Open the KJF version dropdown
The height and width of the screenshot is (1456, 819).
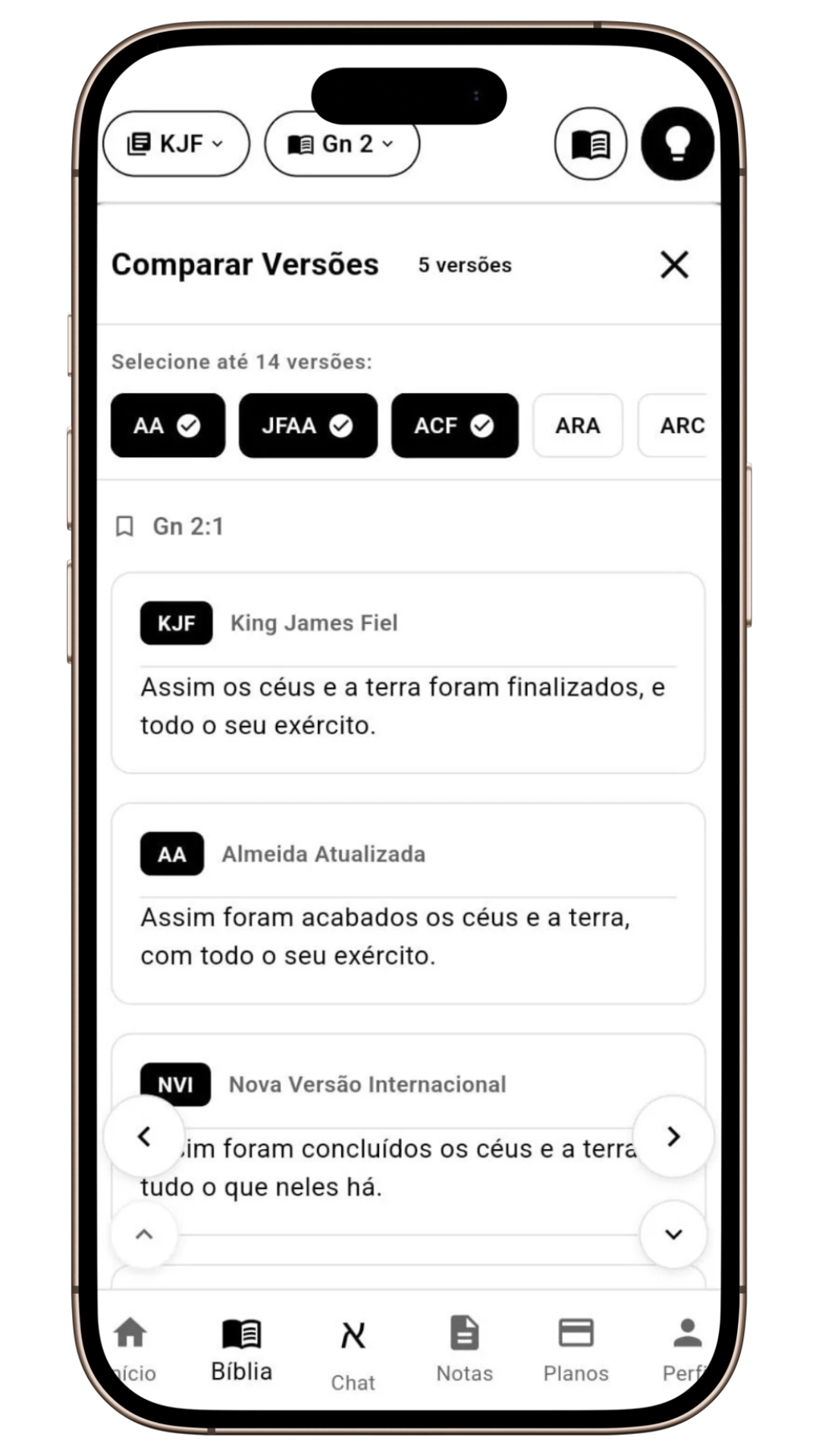(x=176, y=143)
